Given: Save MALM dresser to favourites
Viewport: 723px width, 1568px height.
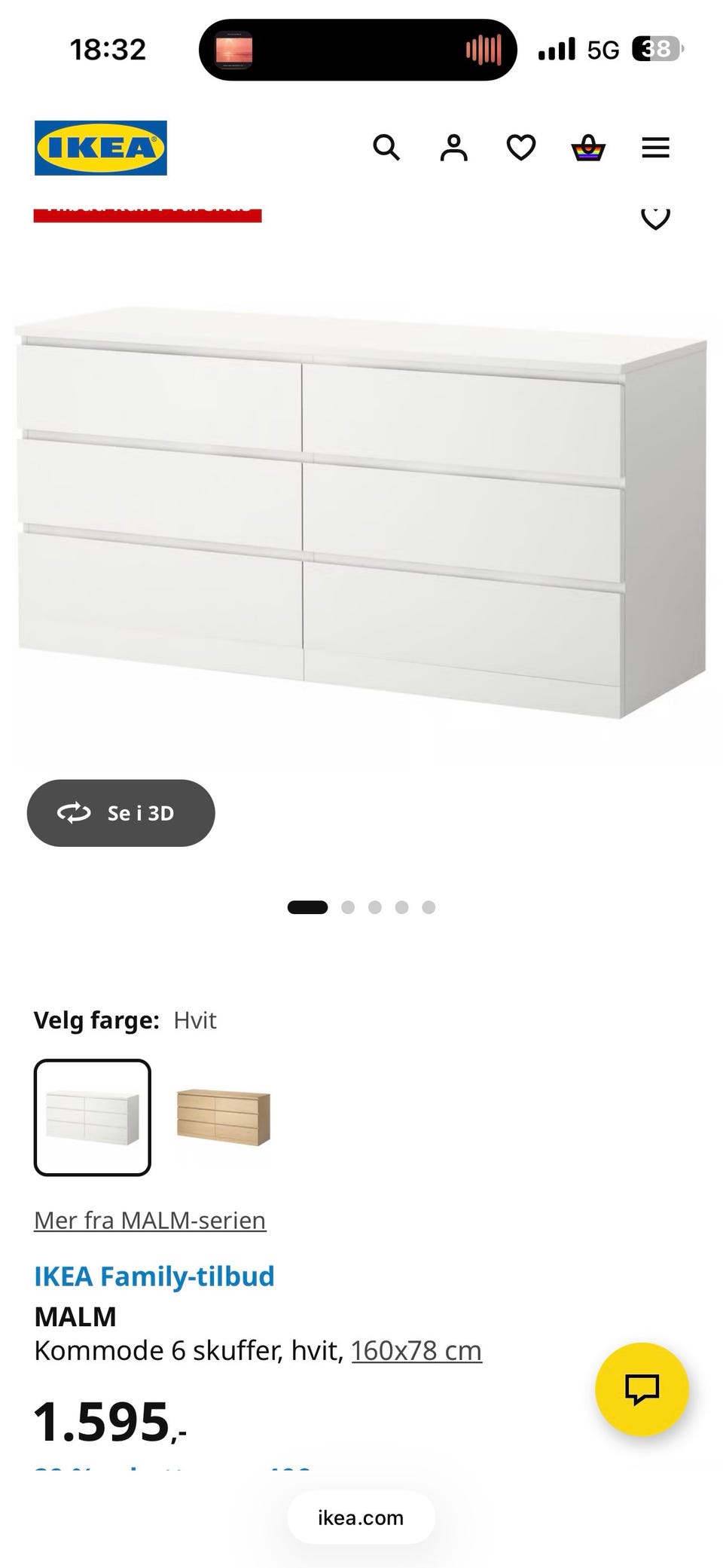Looking at the screenshot, I should click(655, 217).
